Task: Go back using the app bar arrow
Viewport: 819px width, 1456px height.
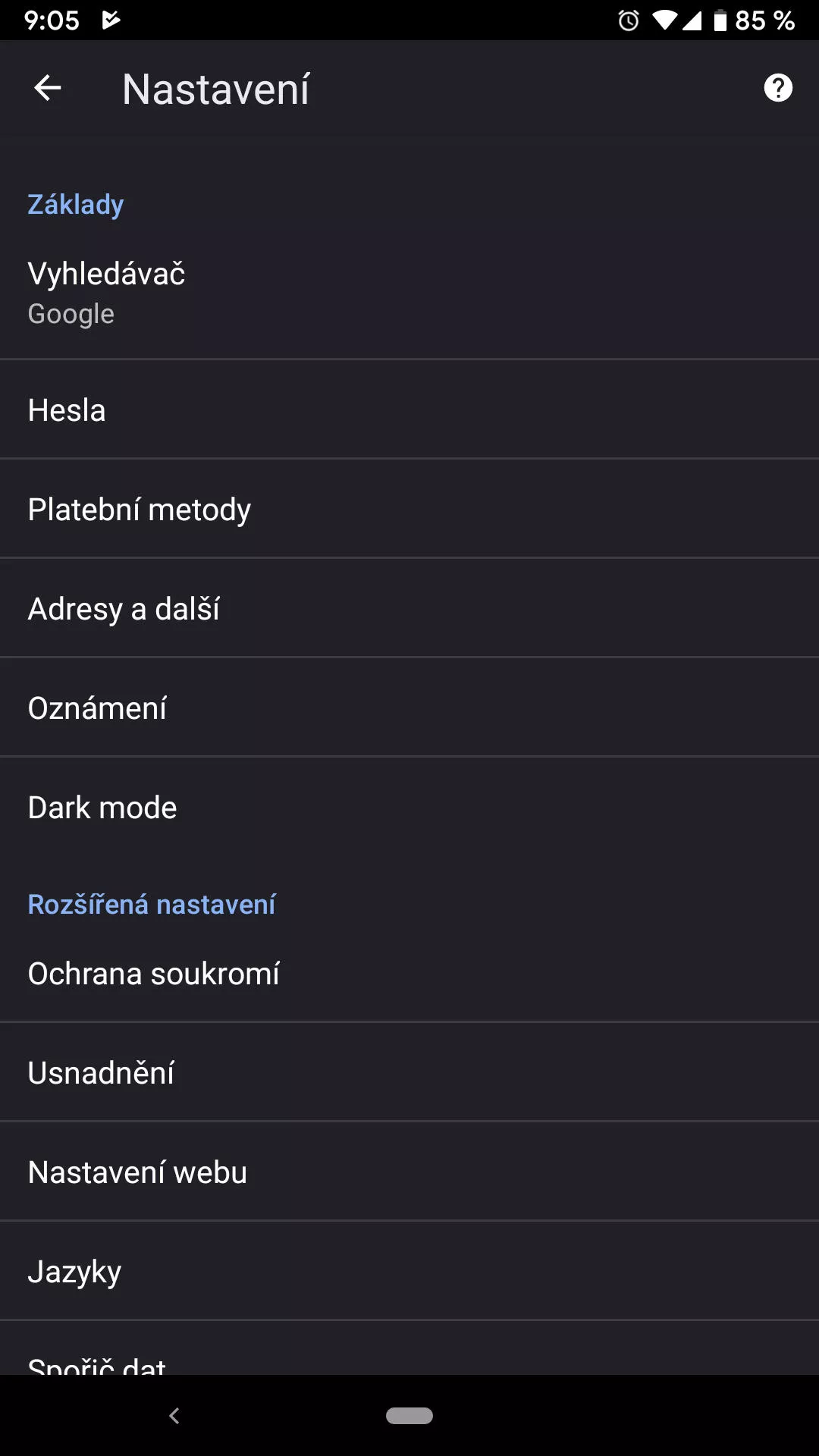Action: click(x=47, y=88)
